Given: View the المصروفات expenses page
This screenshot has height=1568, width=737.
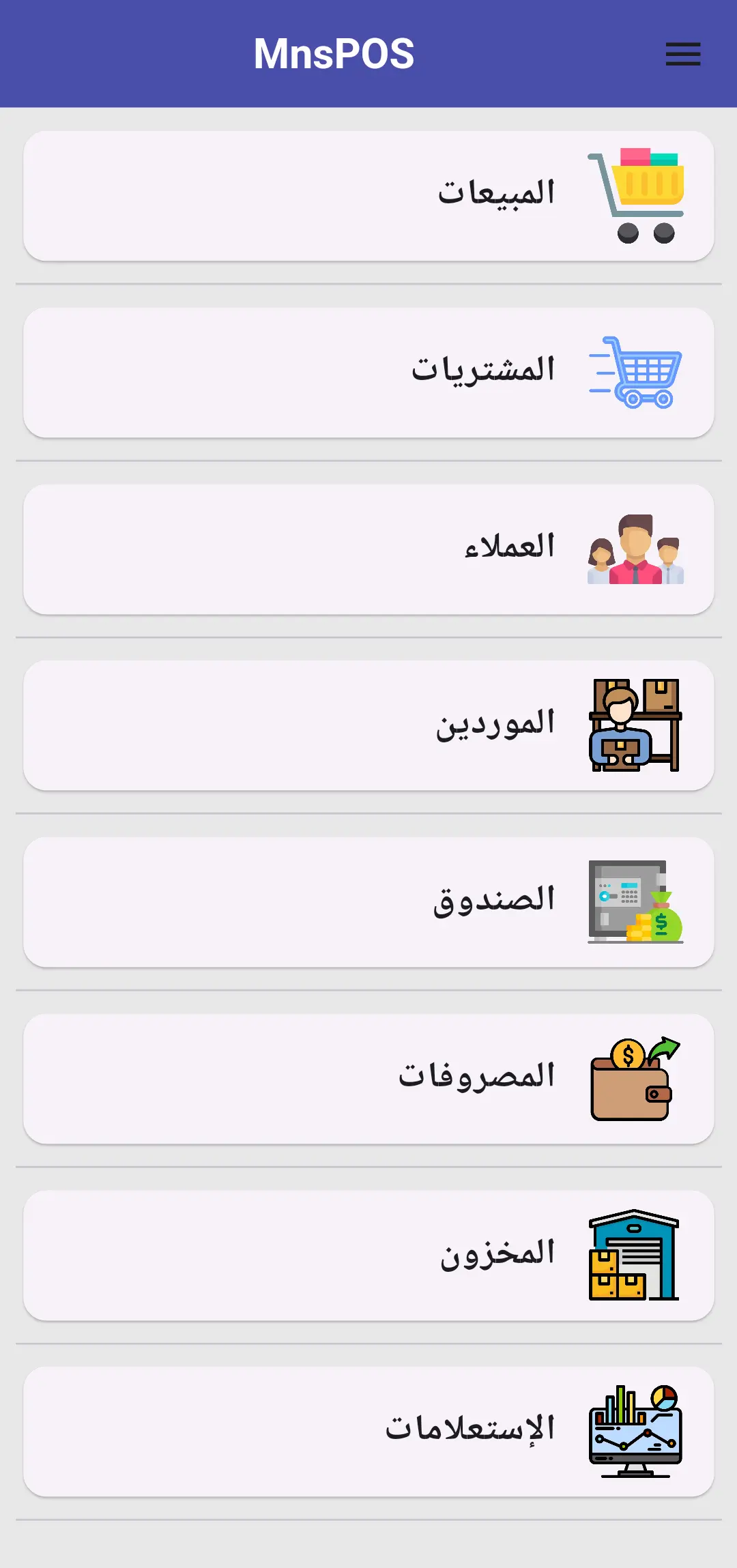Looking at the screenshot, I should pyautogui.click(x=369, y=1079).
